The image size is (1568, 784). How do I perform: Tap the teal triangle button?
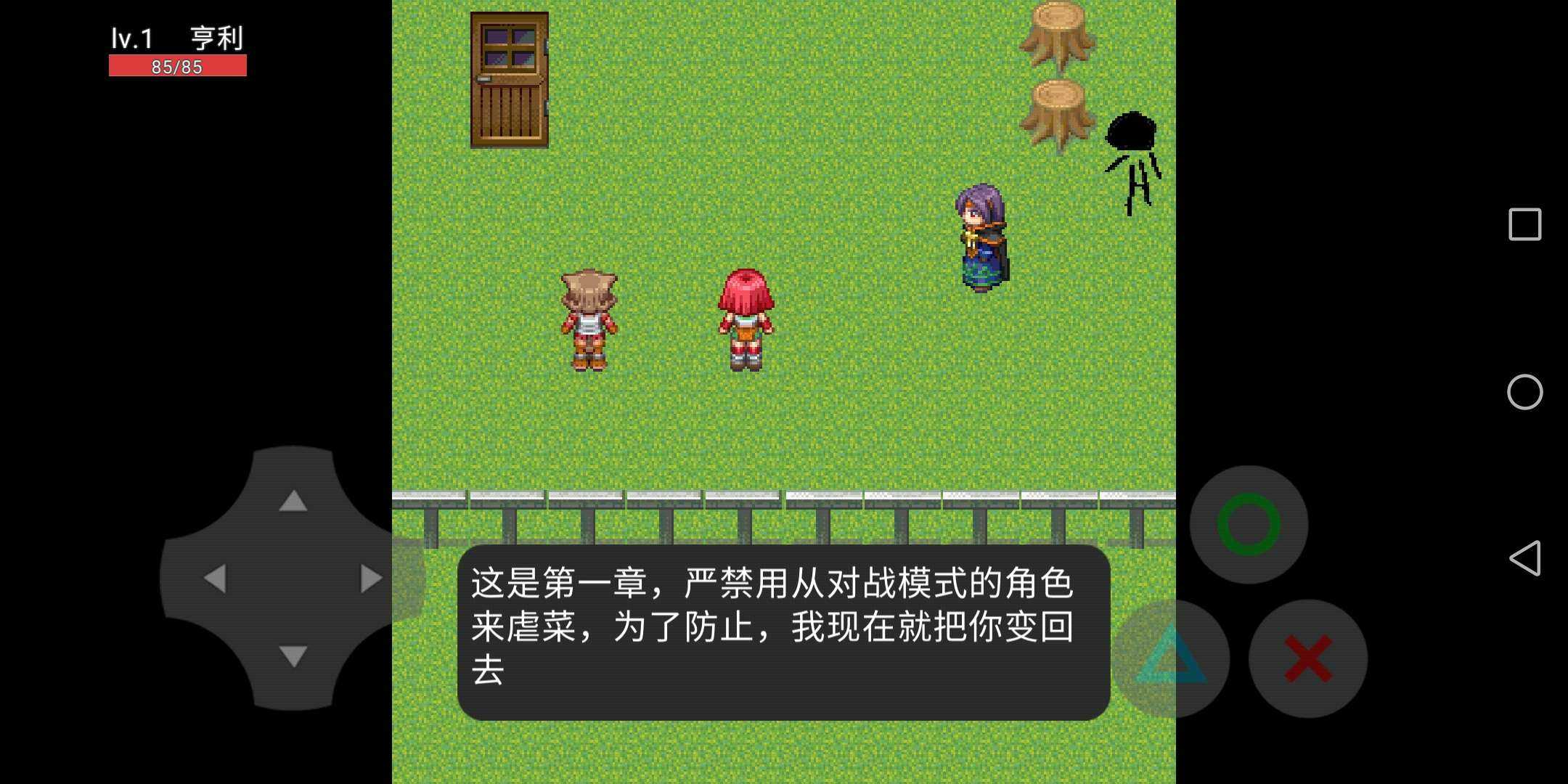pos(1170,658)
